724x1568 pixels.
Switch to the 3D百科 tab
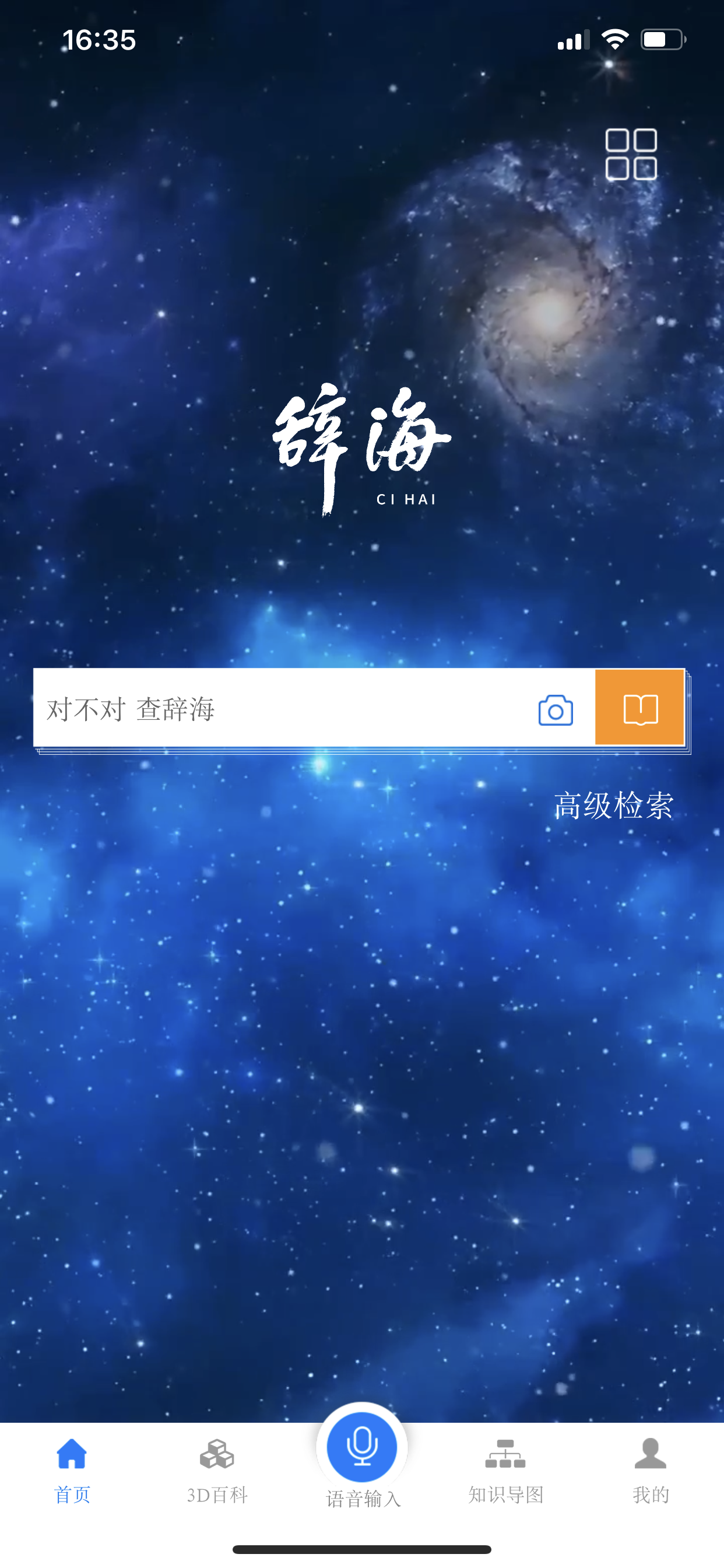(217, 1469)
